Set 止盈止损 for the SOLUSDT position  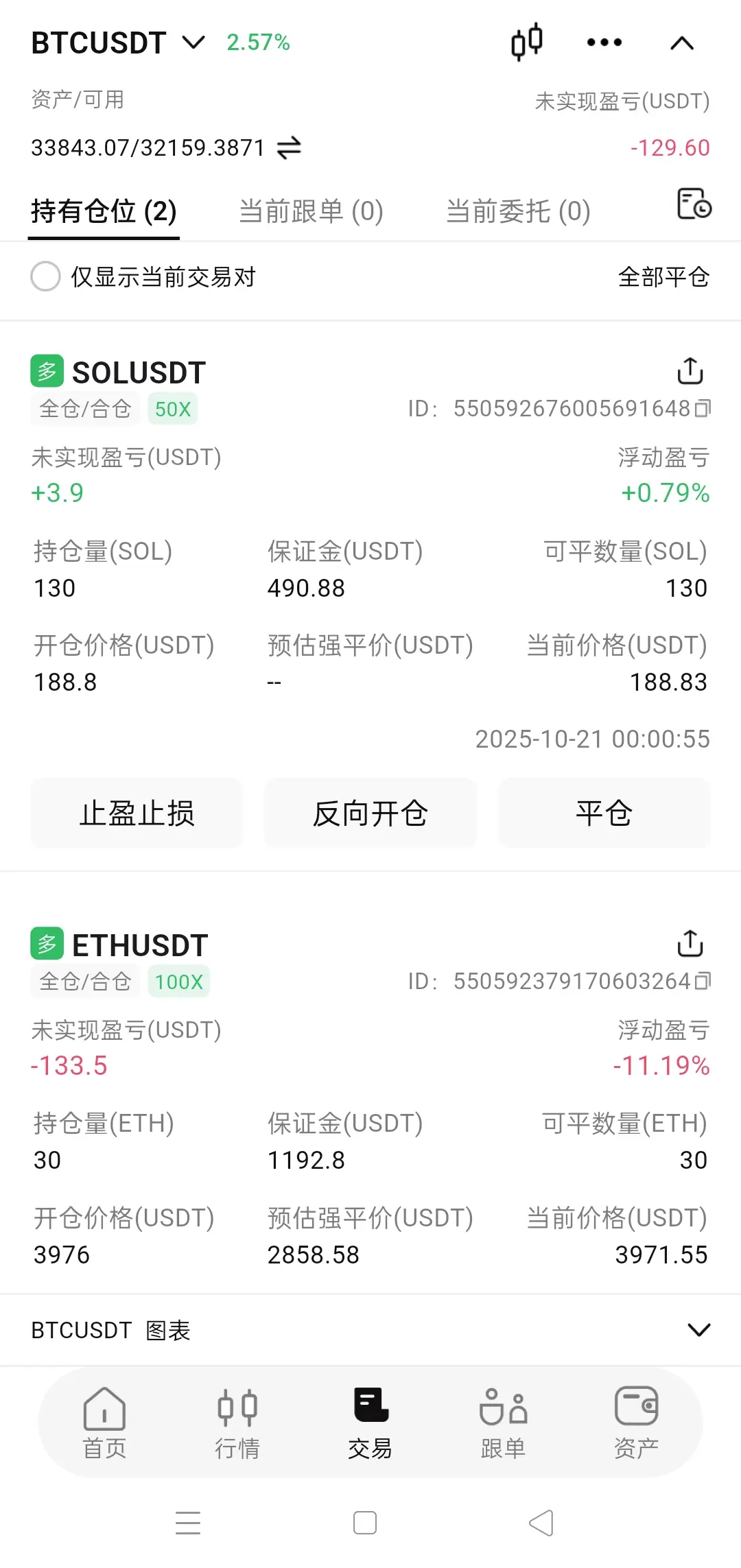137,813
